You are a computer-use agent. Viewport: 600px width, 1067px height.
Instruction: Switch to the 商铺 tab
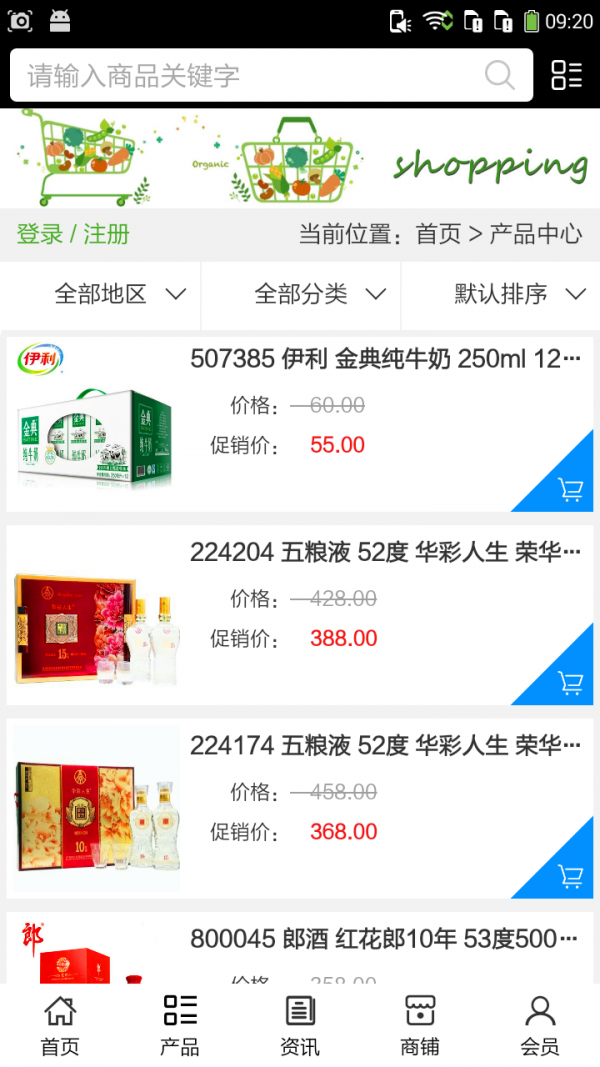tap(420, 1025)
